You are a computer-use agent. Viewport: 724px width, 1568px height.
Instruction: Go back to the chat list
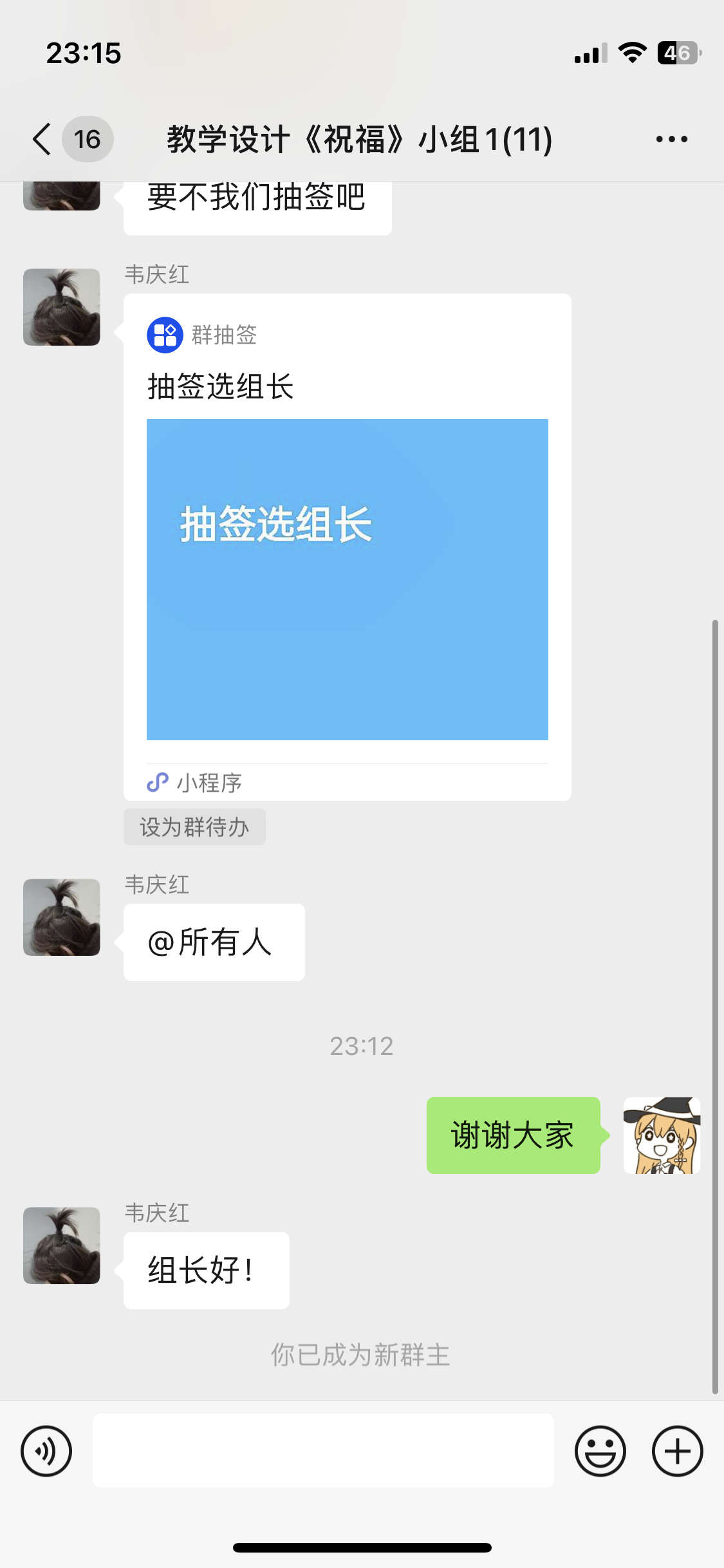(x=42, y=139)
